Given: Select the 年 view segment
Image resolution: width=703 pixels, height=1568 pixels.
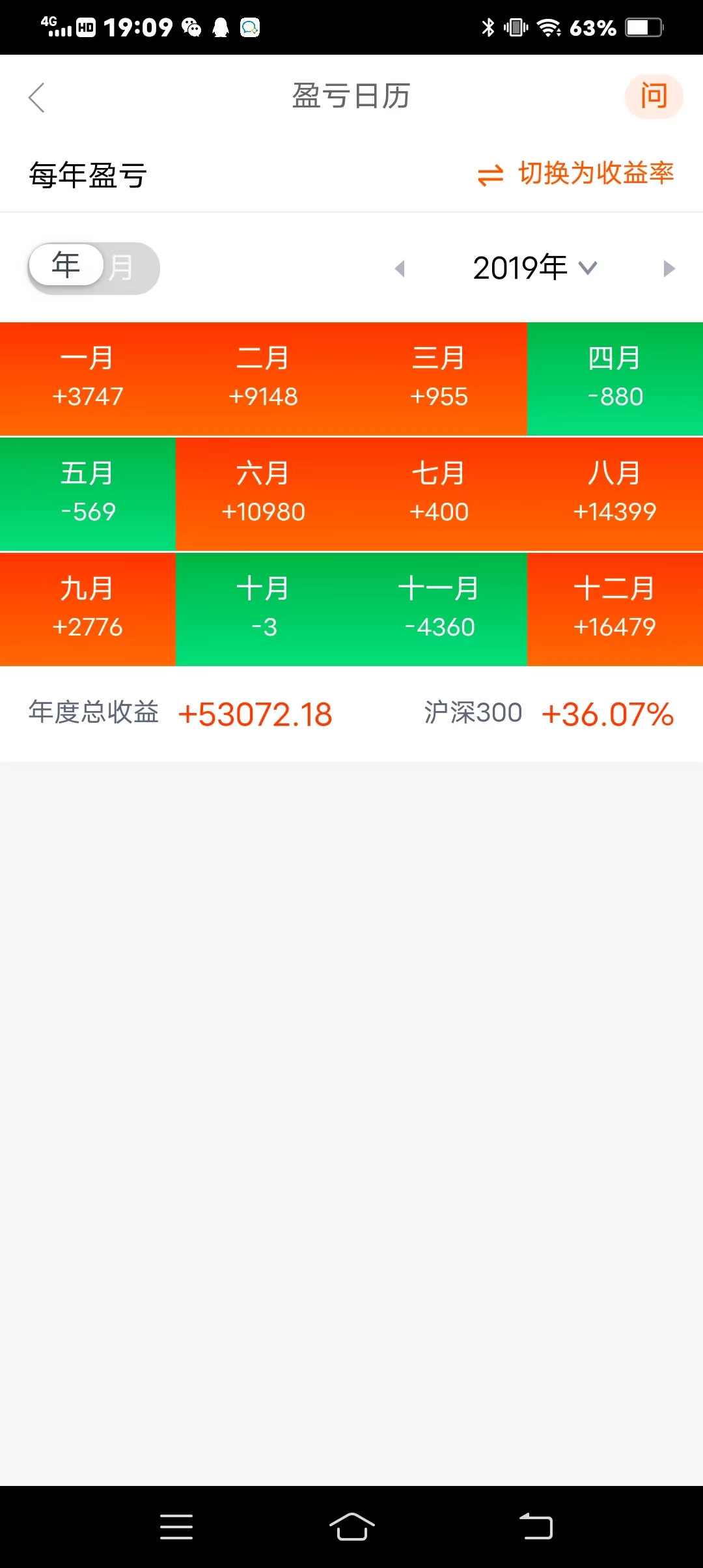Looking at the screenshot, I should coord(66,266).
